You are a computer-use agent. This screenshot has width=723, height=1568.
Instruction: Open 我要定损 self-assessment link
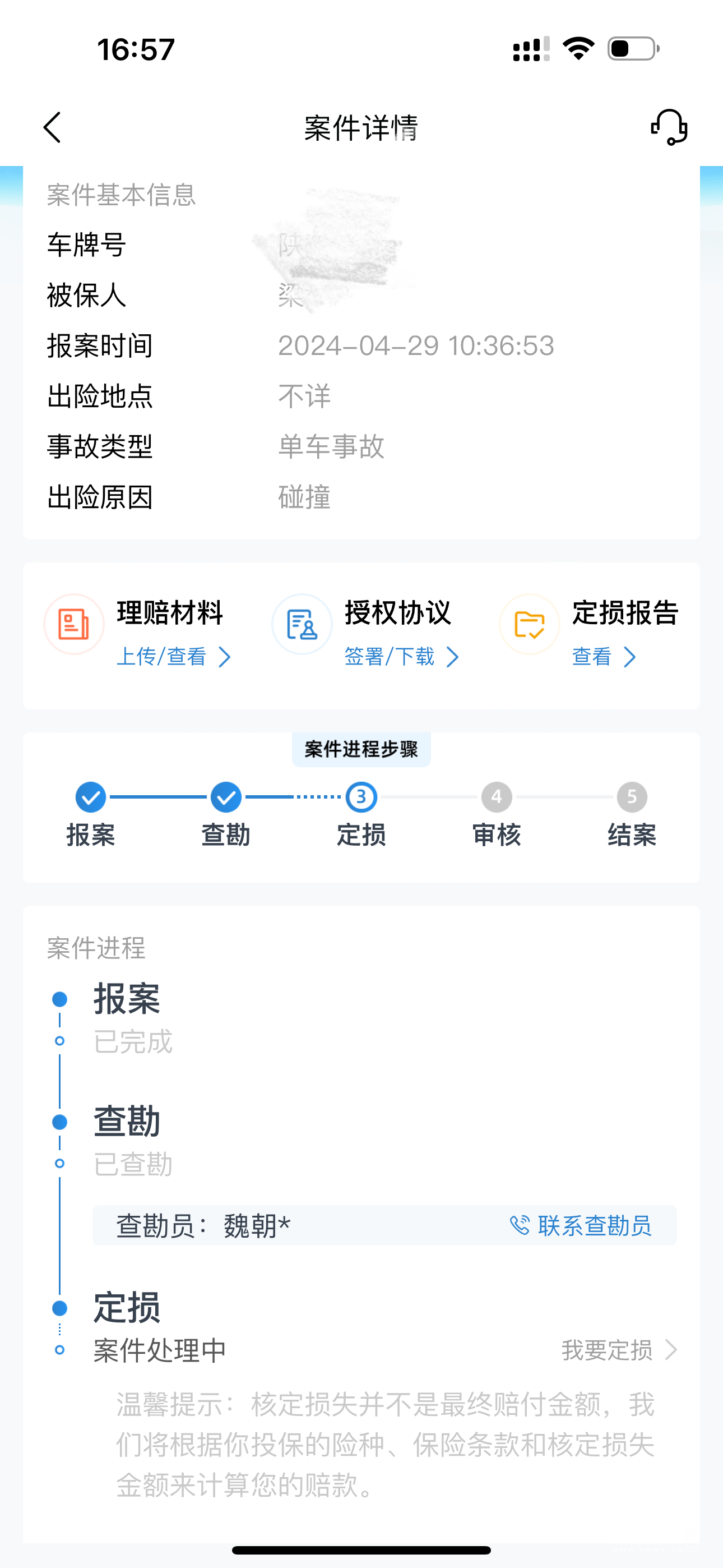(618, 1350)
